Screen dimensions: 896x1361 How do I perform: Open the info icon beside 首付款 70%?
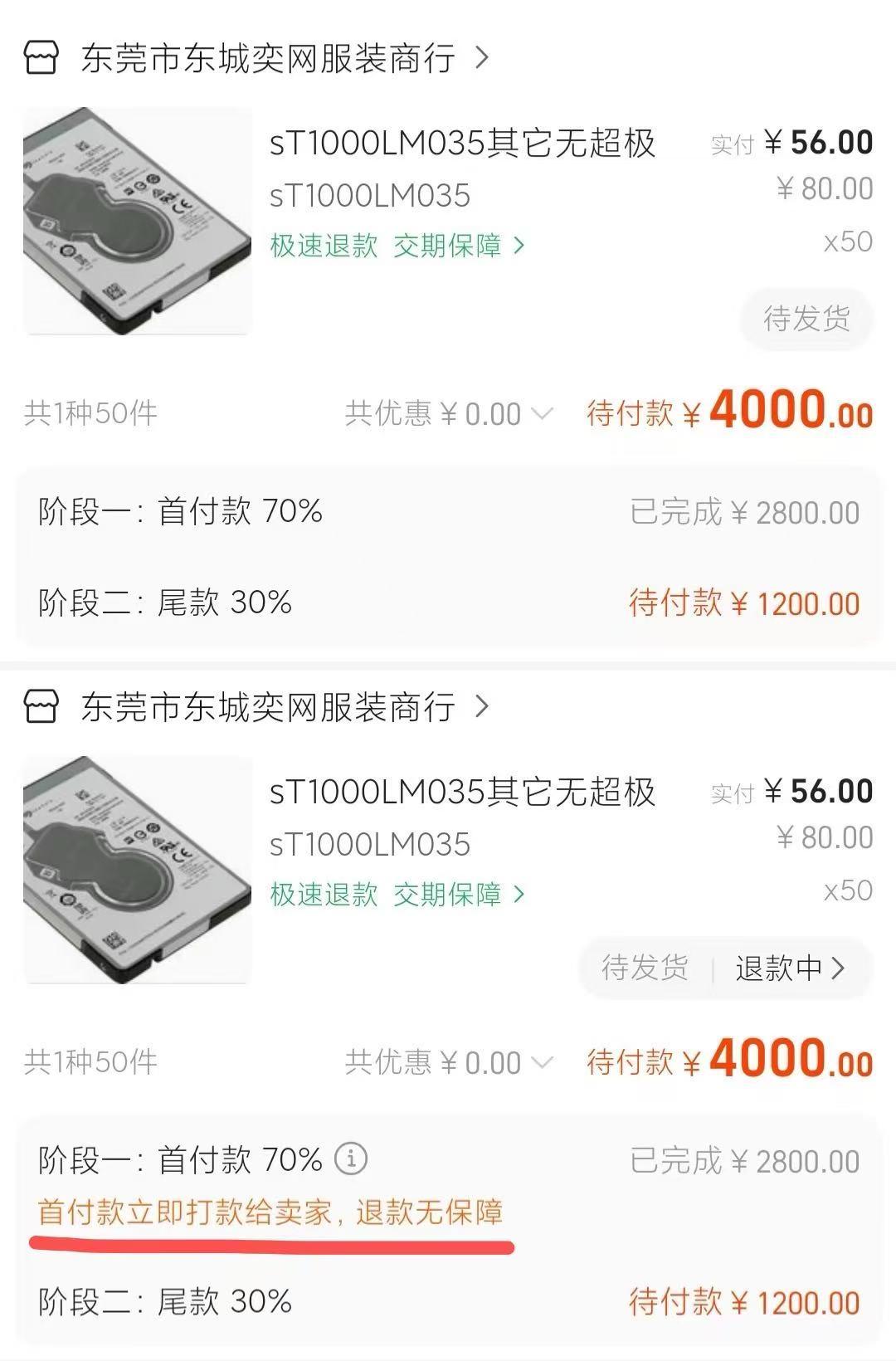click(351, 1159)
